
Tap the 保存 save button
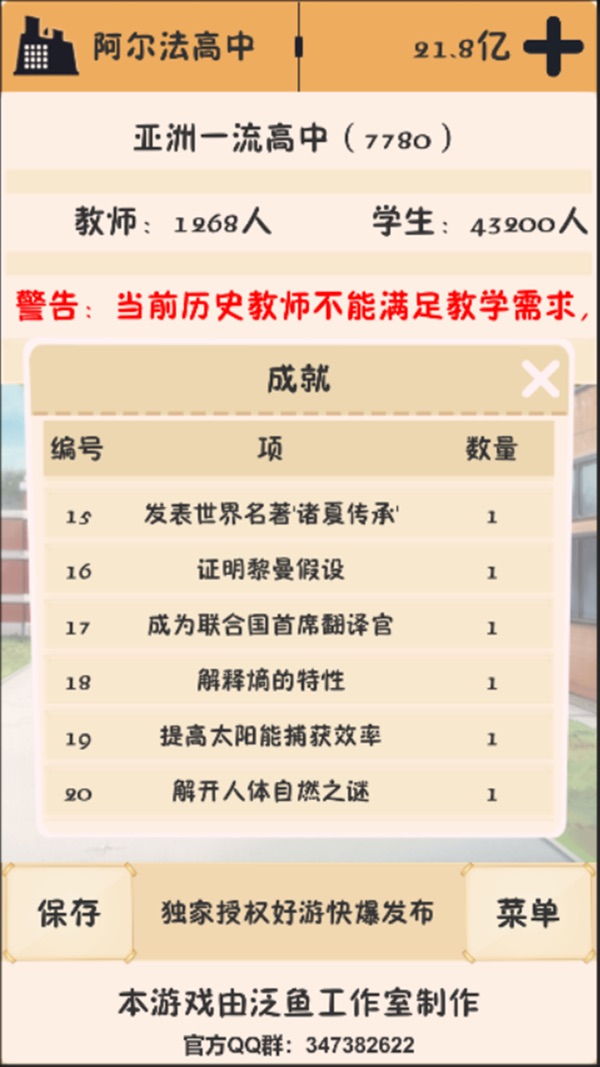69,913
